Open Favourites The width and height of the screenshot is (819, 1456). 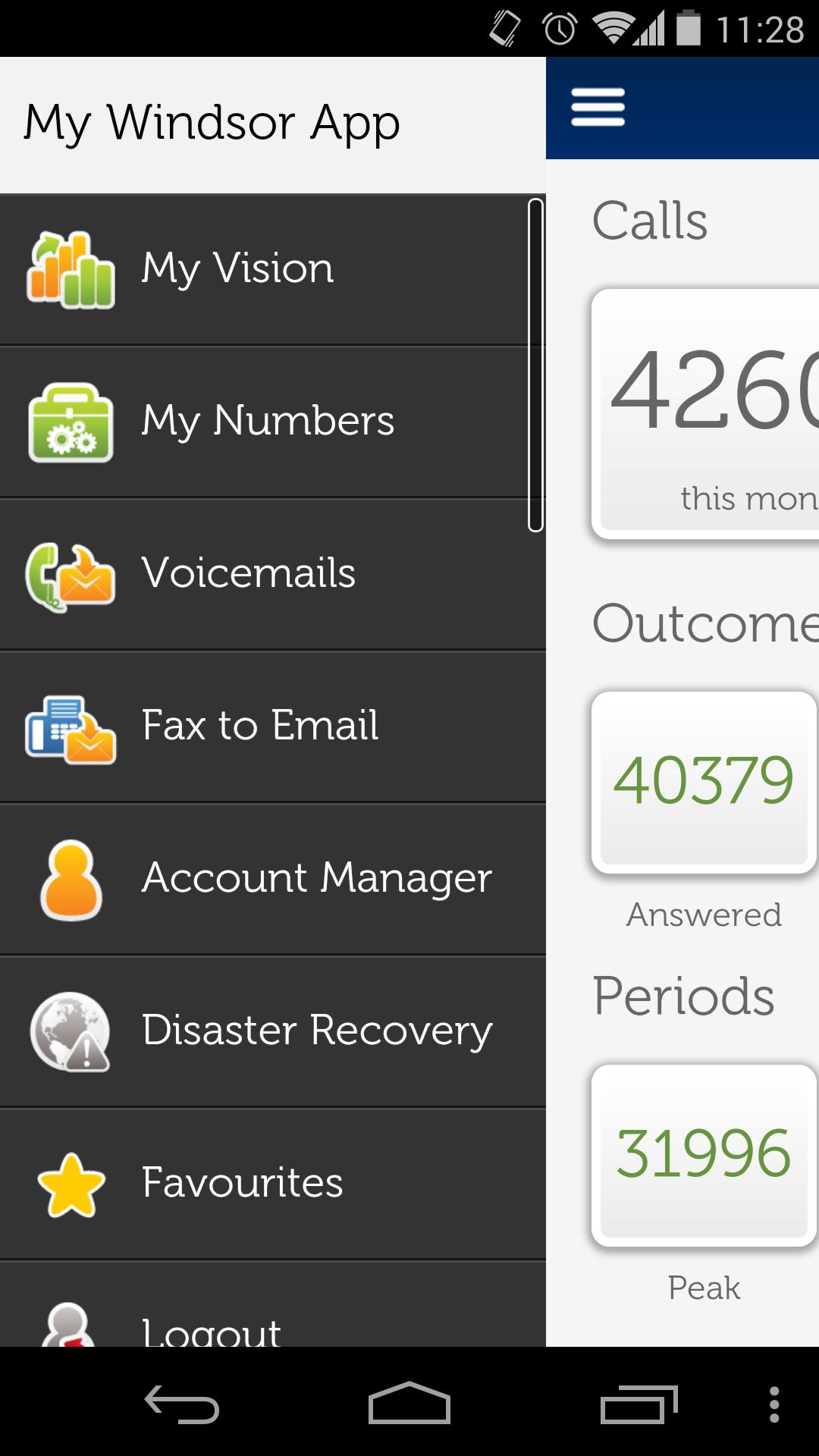[265, 1183]
